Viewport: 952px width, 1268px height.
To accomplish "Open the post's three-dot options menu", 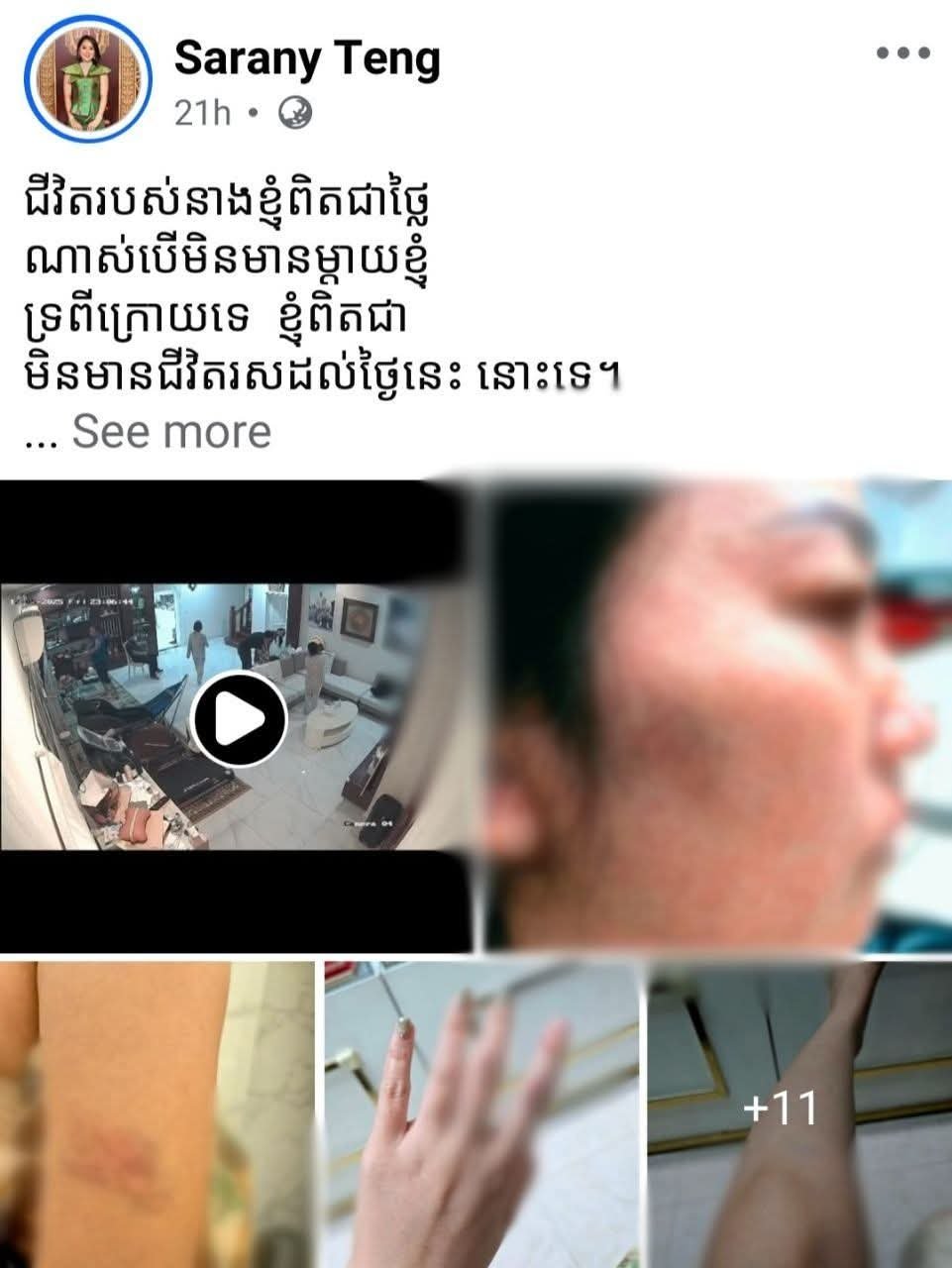I will [903, 53].
